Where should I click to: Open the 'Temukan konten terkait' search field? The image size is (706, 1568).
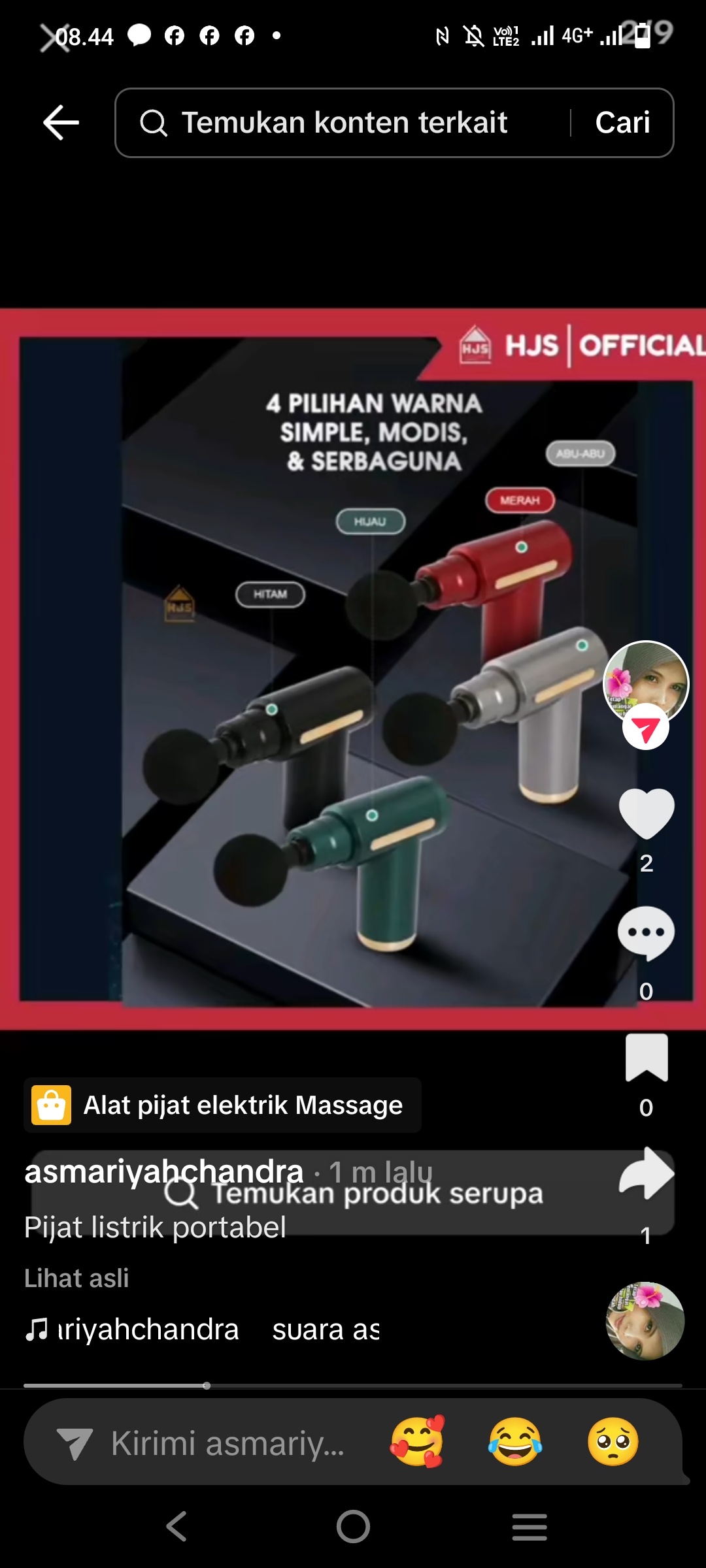[x=343, y=123]
